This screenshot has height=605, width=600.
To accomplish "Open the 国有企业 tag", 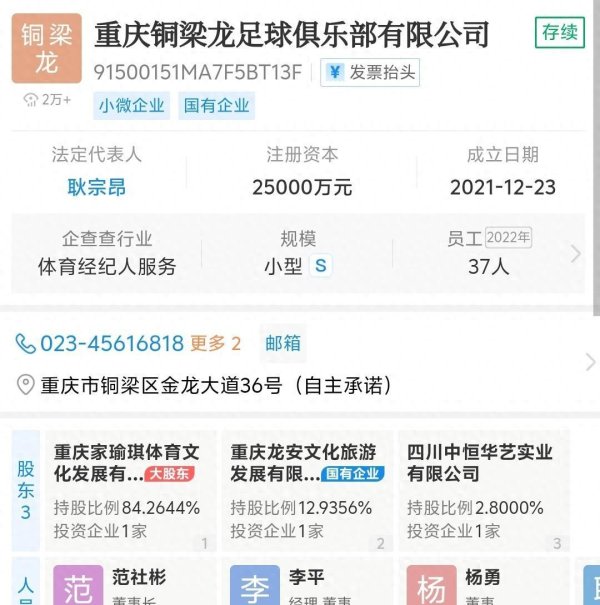I will [x=217, y=106].
